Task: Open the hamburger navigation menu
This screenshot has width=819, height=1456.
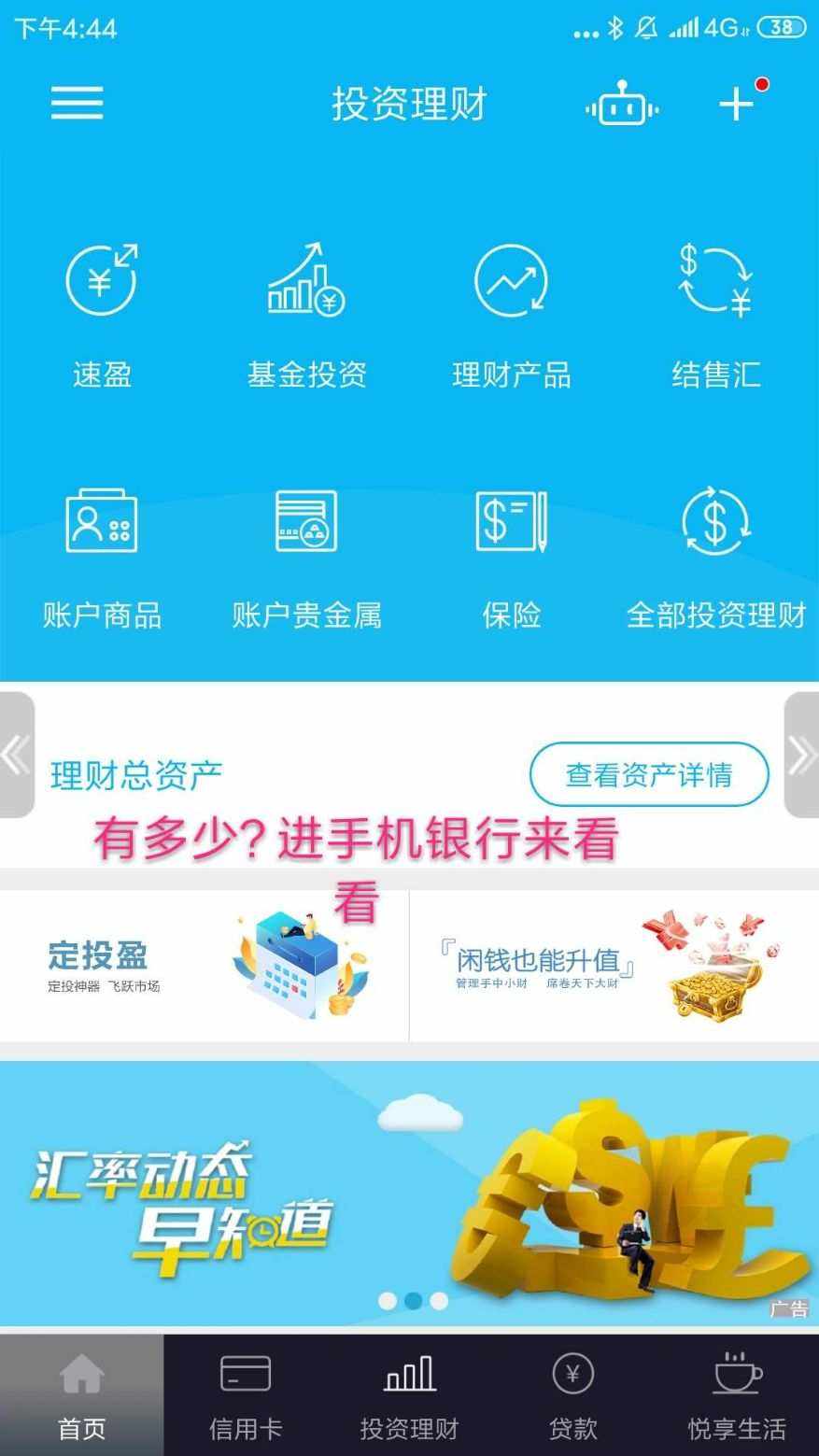Action: [x=77, y=104]
